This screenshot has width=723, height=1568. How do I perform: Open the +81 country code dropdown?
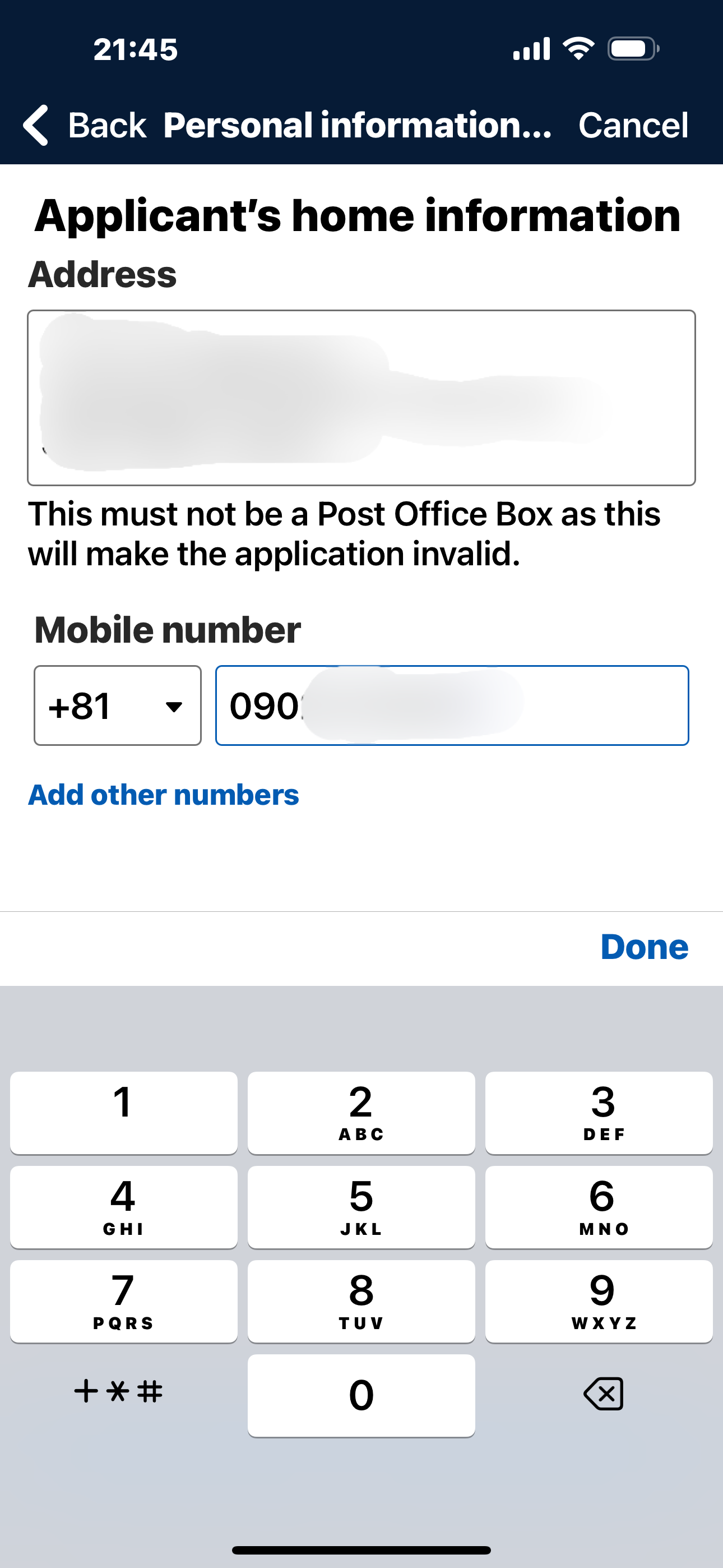tap(118, 705)
